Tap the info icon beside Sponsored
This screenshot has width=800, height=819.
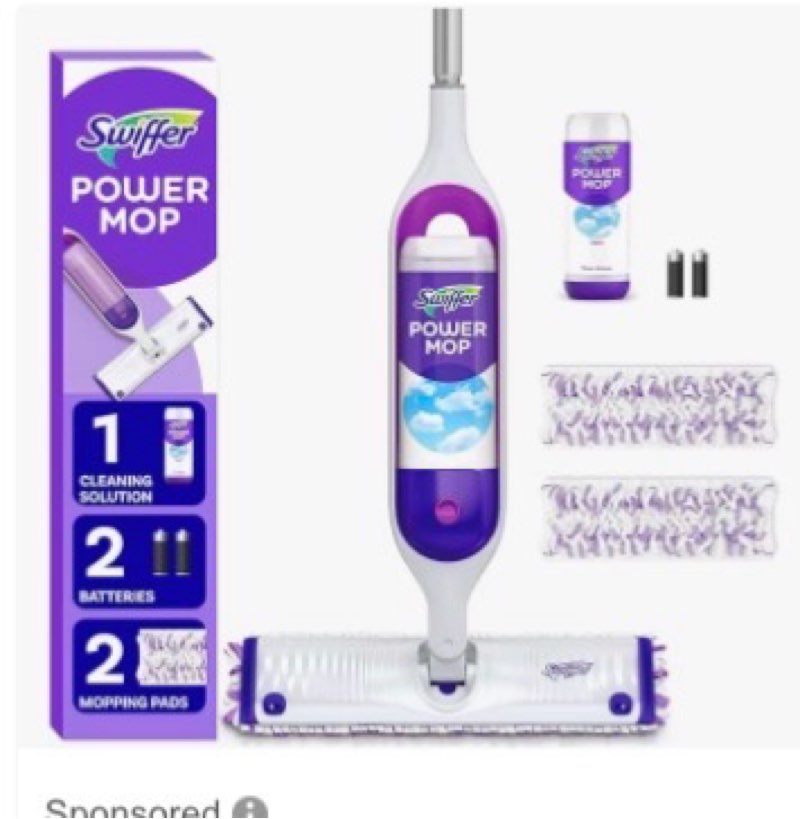tap(253, 809)
